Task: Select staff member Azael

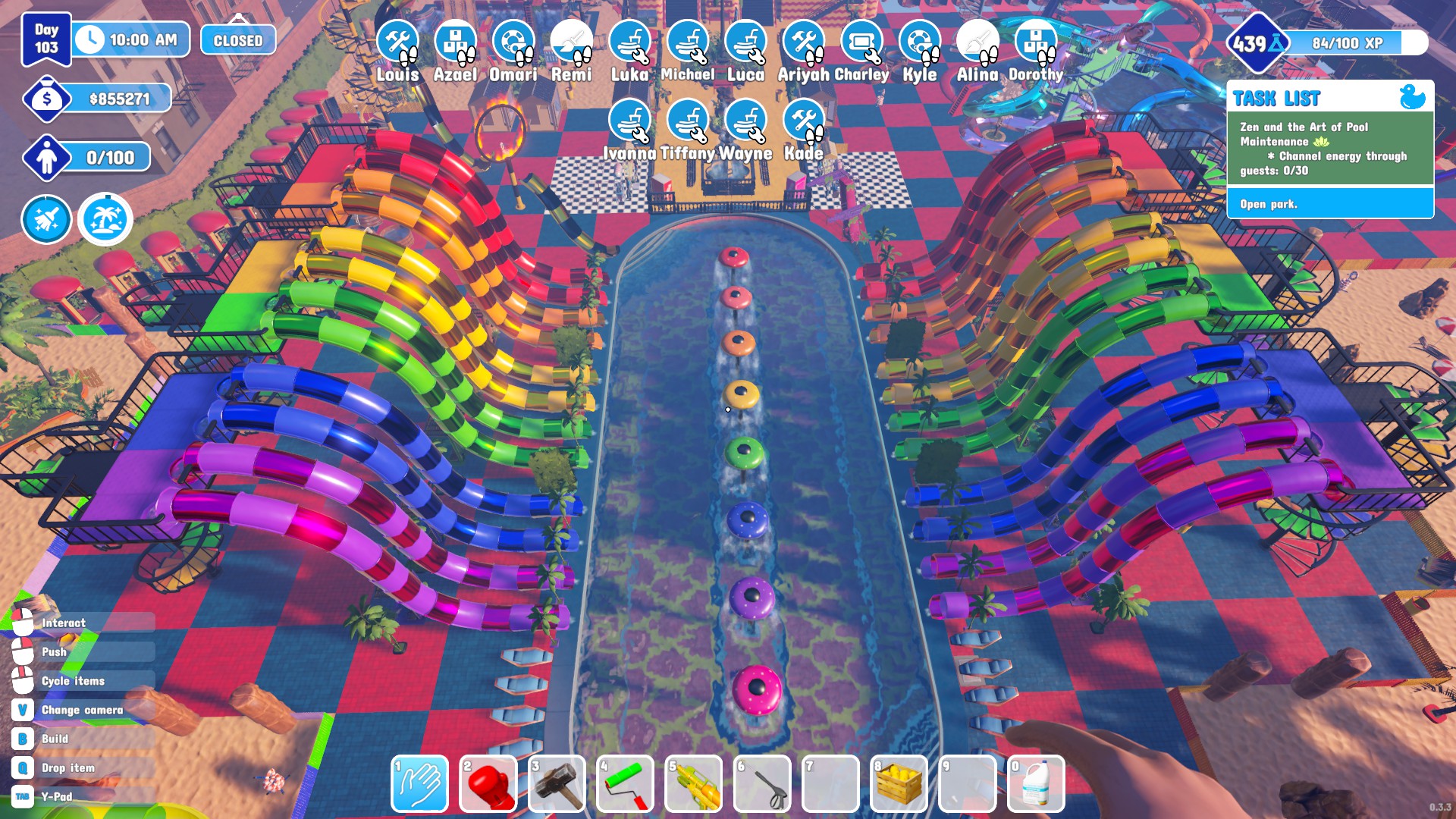Action: 455,42
